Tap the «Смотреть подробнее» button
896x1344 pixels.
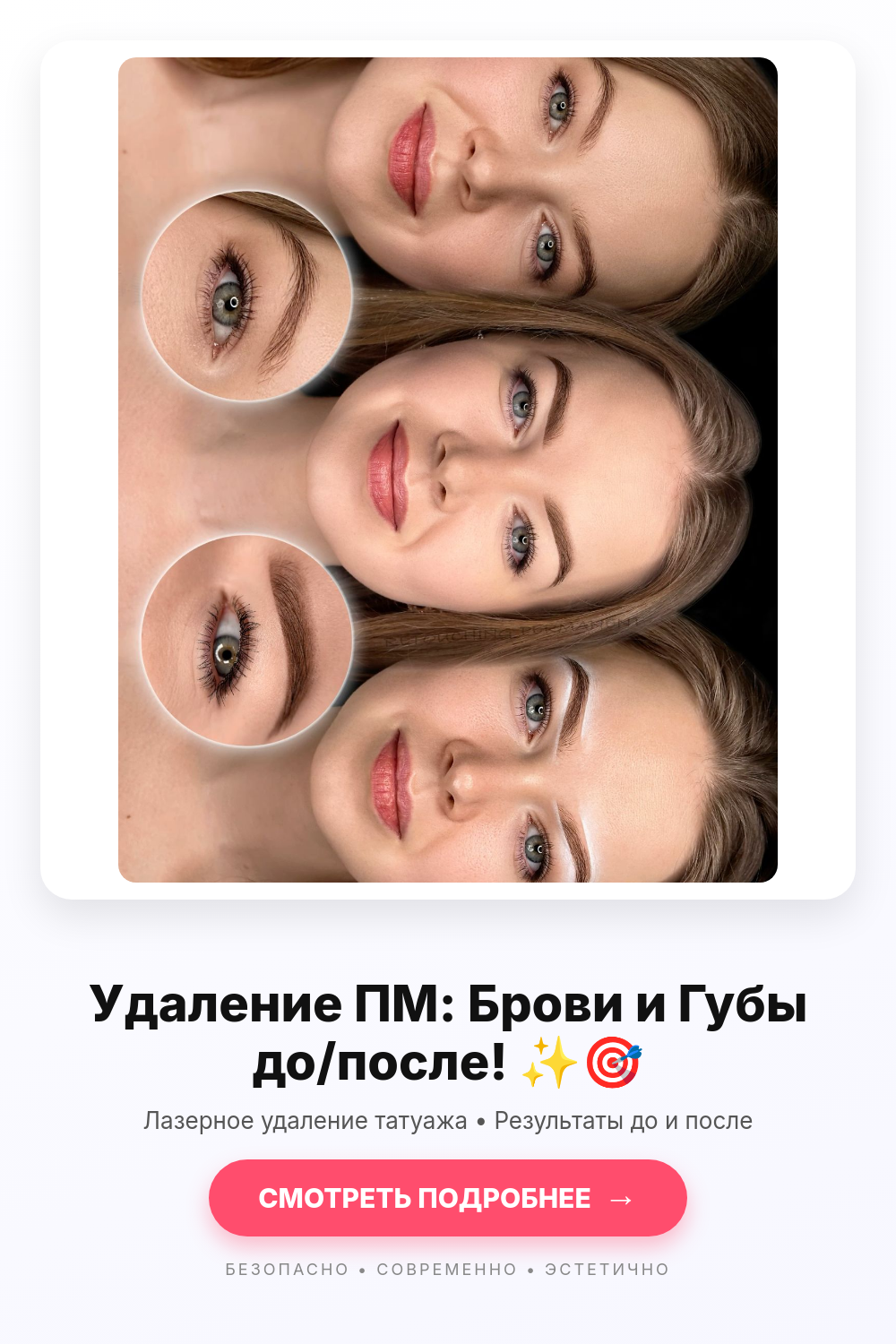click(448, 1198)
